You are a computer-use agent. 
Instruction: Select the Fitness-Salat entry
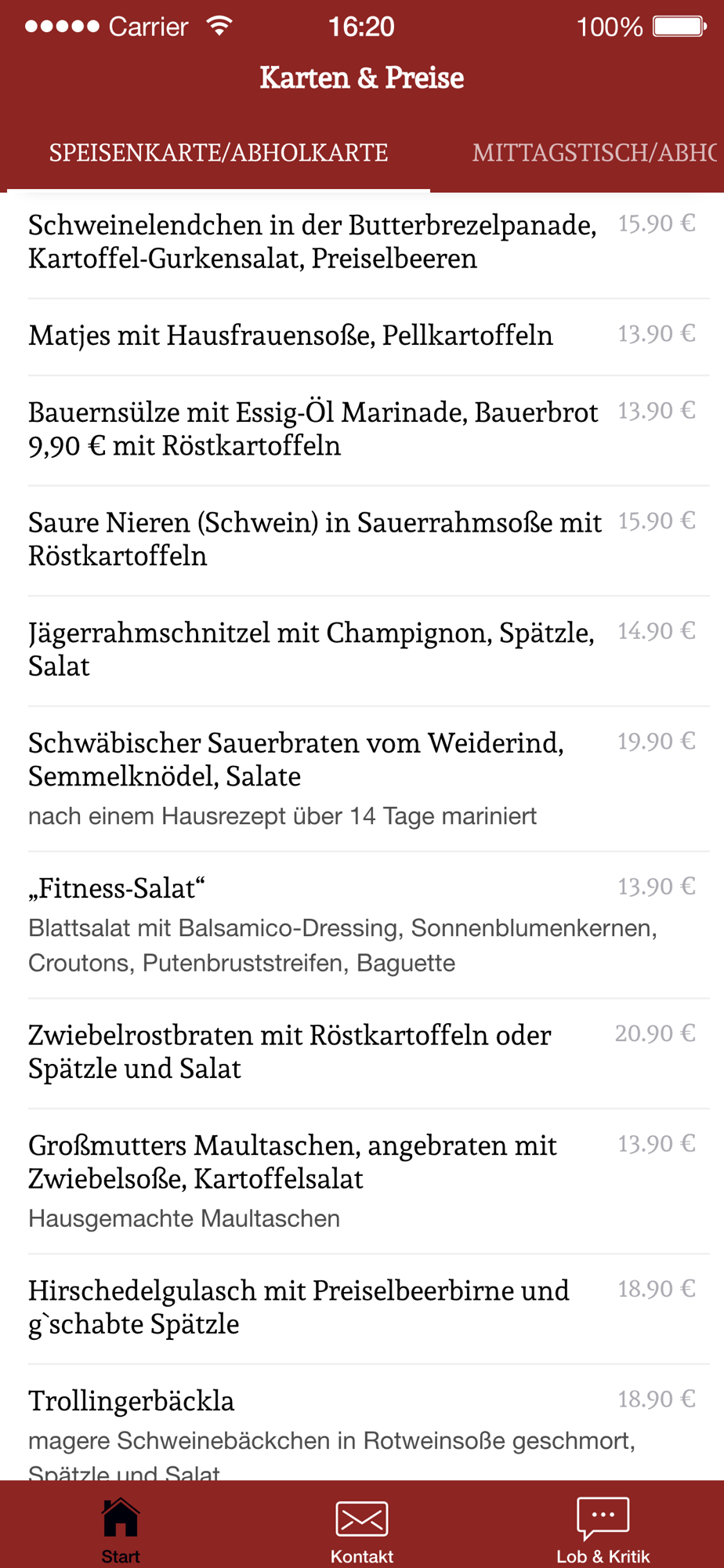(362, 925)
